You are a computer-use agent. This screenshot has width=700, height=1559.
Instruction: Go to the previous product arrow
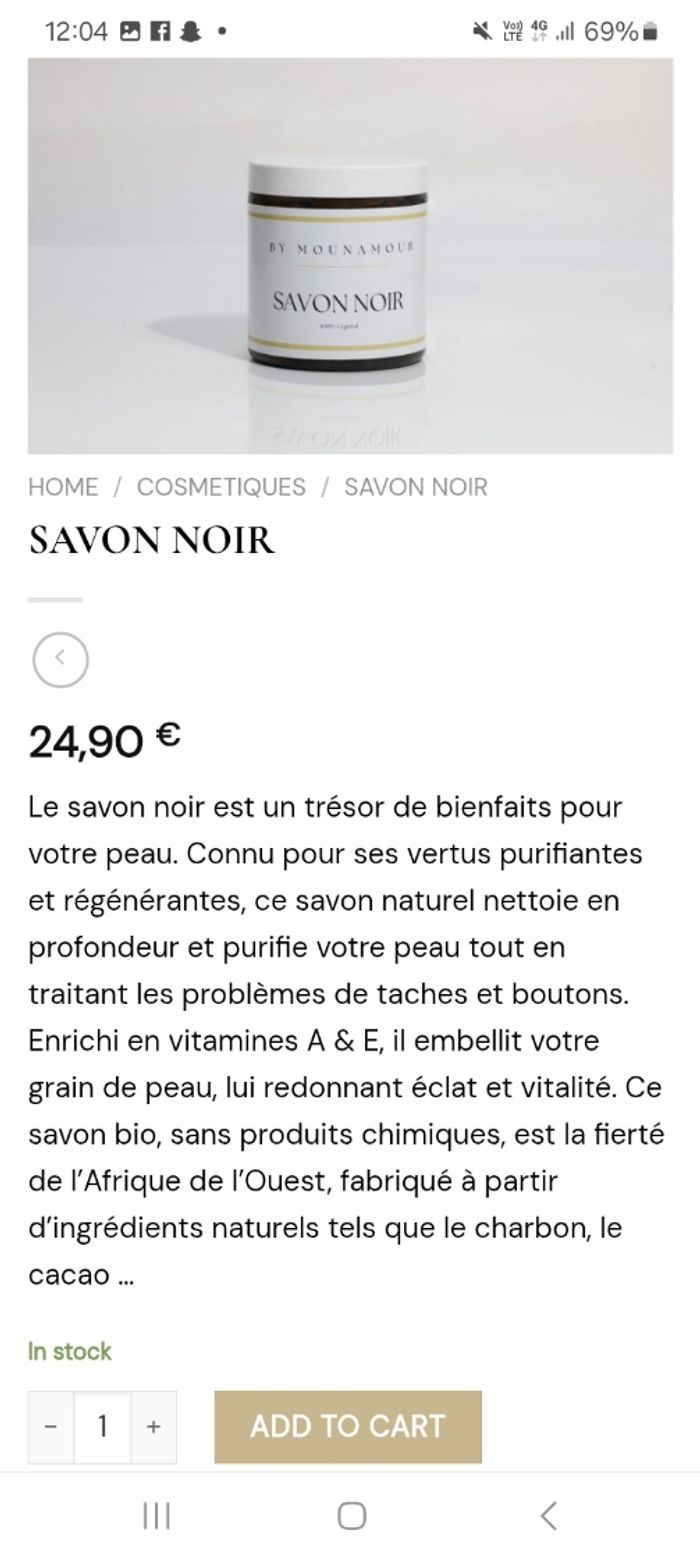[x=60, y=659]
